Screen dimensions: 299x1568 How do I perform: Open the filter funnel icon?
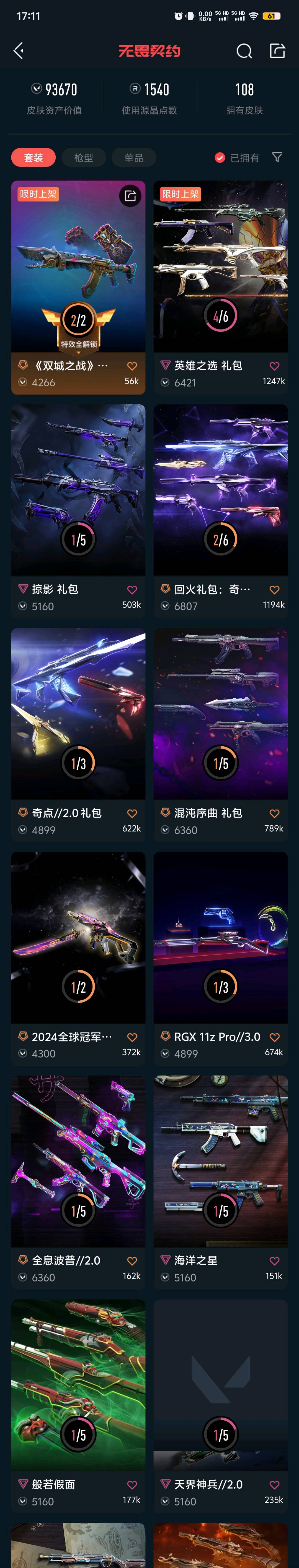click(x=277, y=158)
